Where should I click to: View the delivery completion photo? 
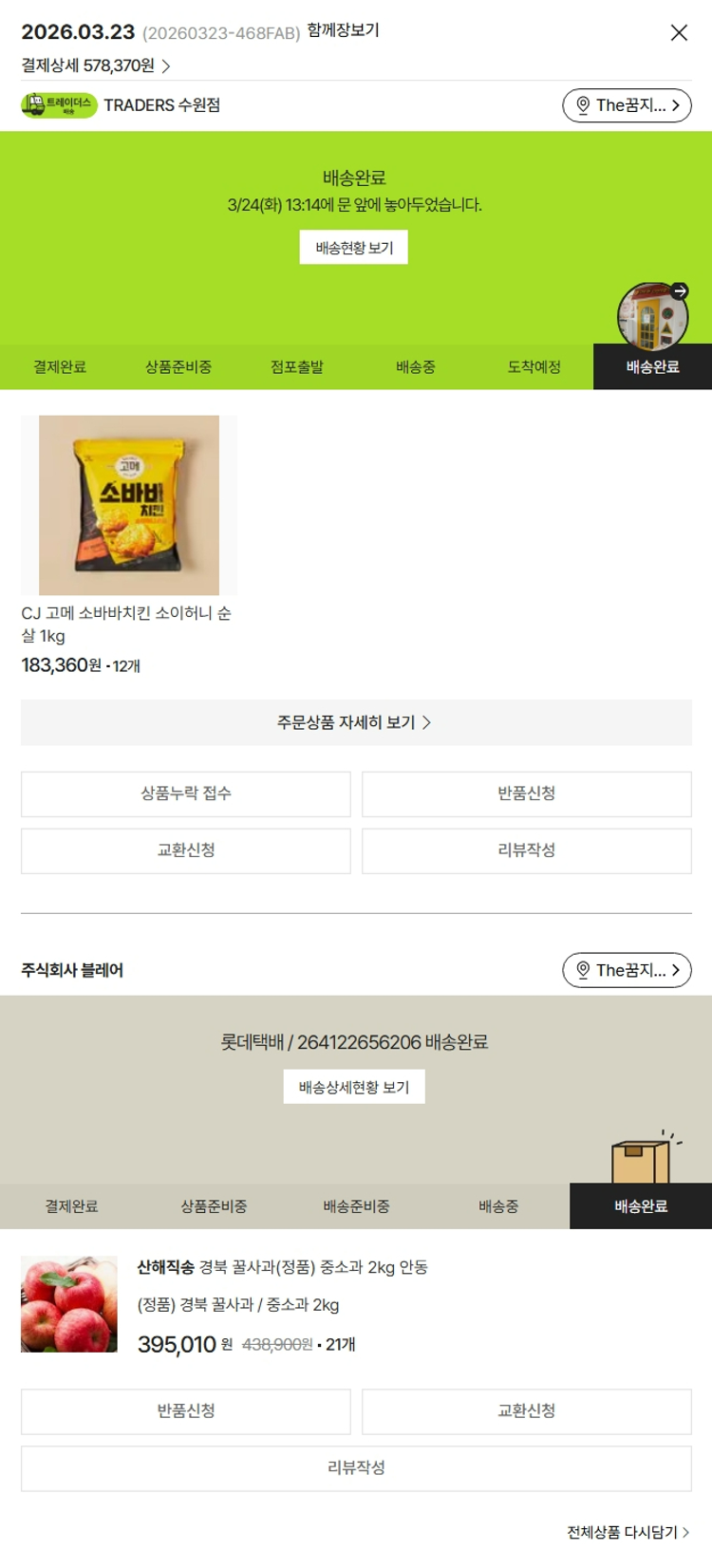(652, 317)
